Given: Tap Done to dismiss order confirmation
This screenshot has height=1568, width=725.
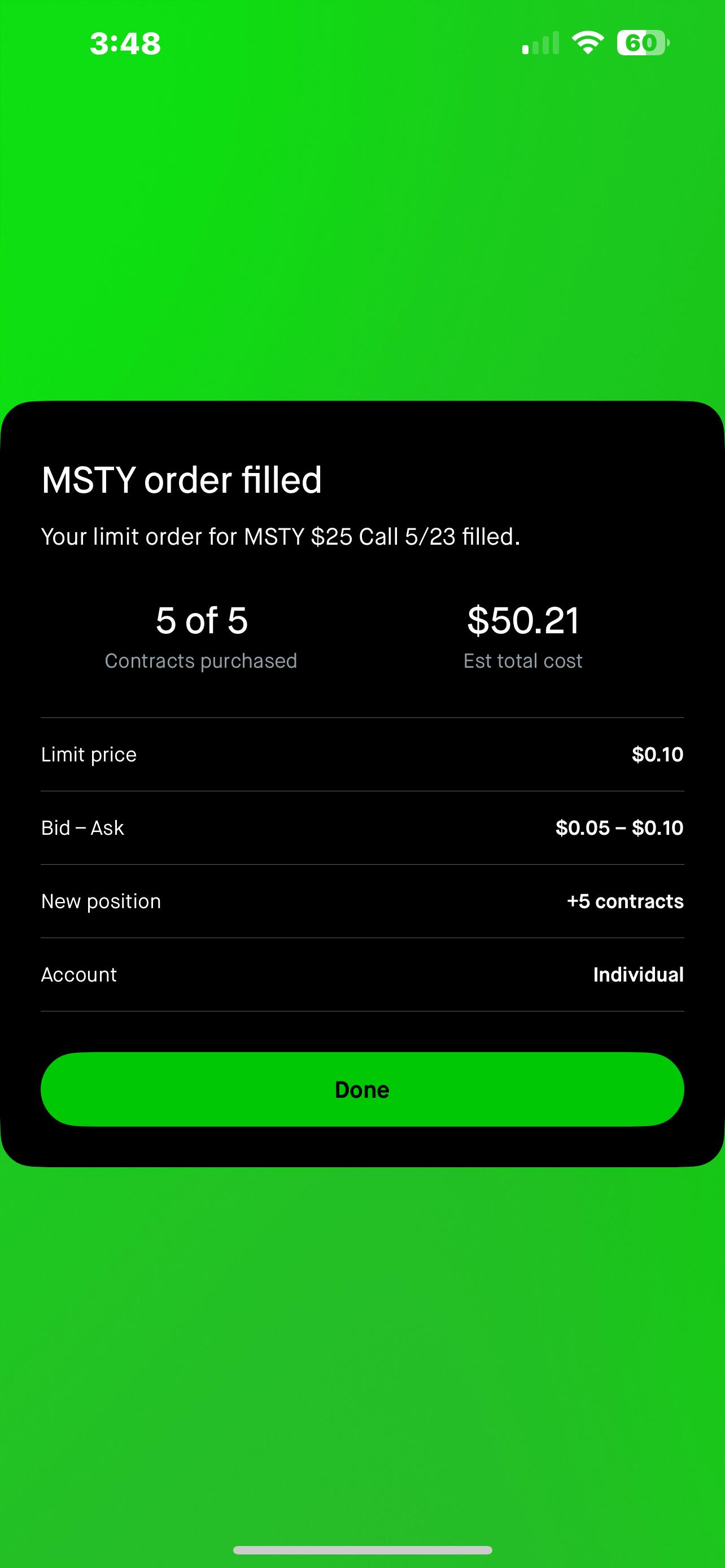Looking at the screenshot, I should pos(362,1089).
